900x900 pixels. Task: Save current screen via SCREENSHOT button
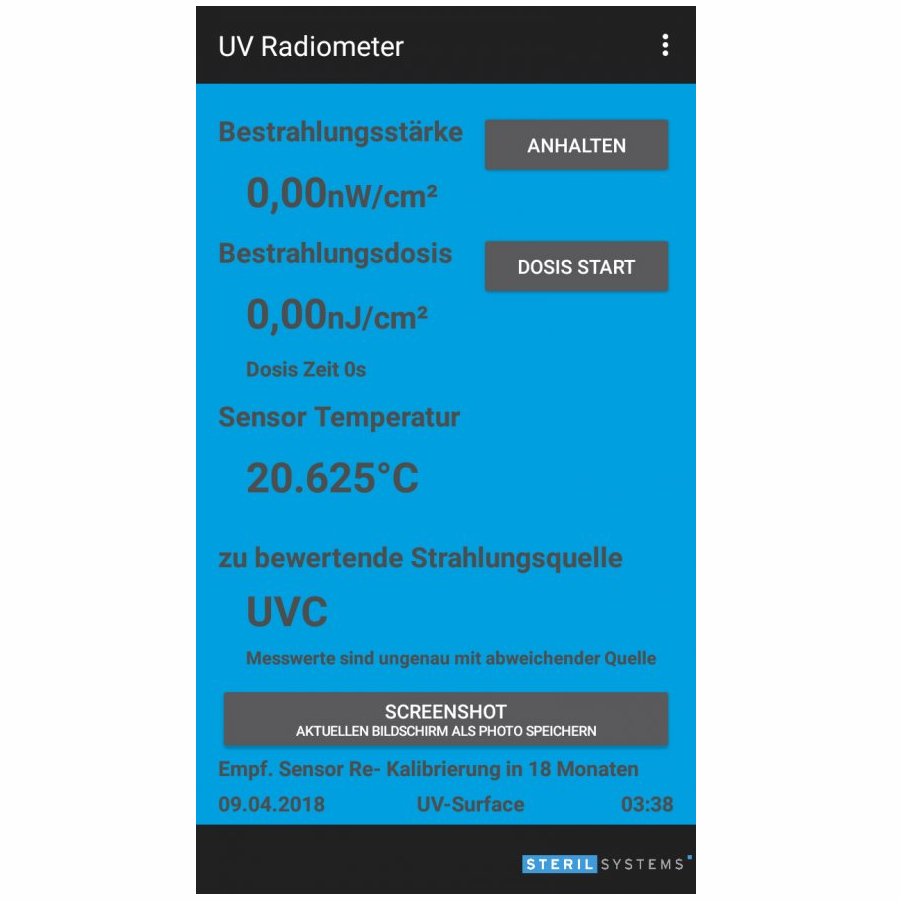pos(446,719)
